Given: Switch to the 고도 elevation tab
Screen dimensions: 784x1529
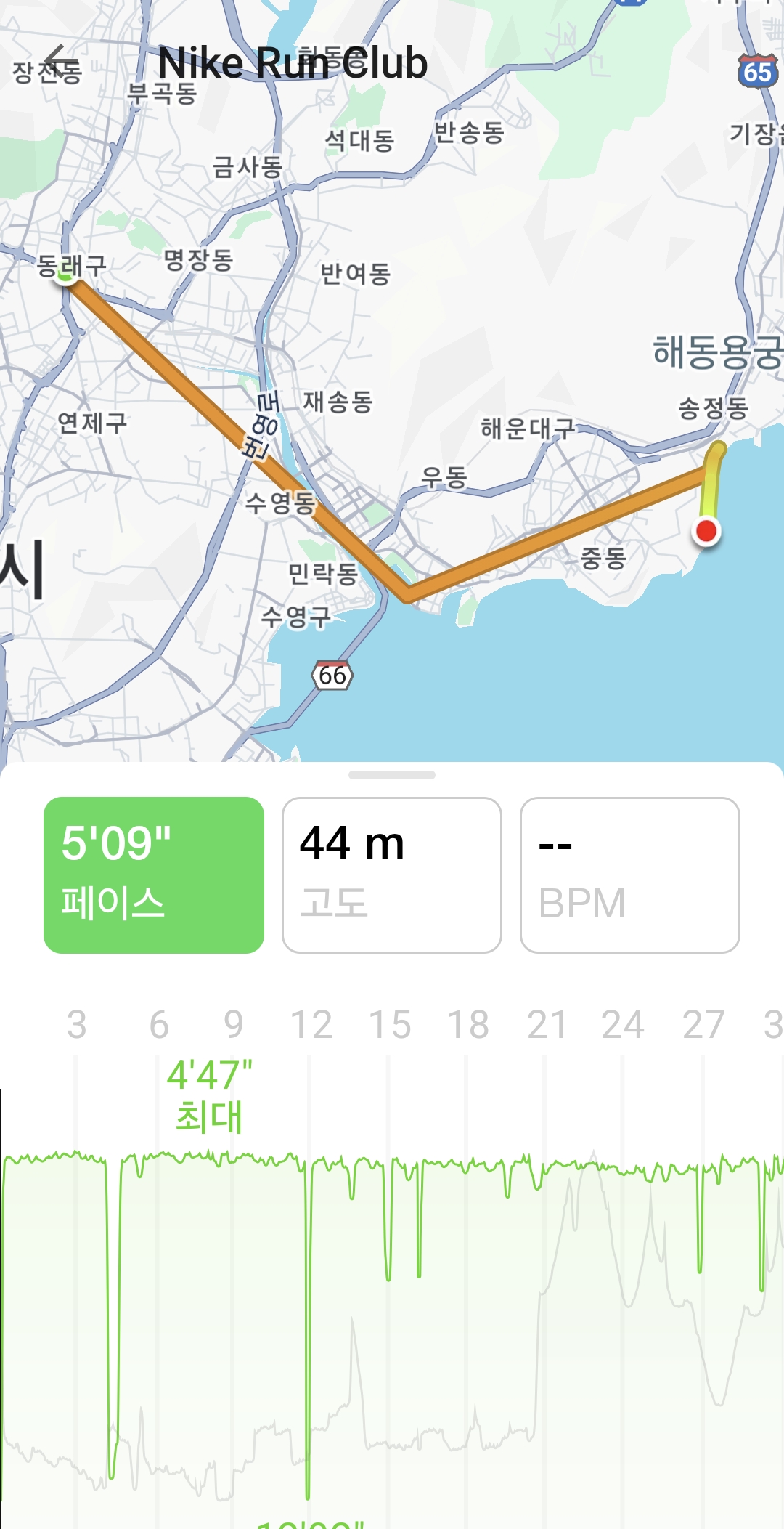Looking at the screenshot, I should click(x=392, y=875).
